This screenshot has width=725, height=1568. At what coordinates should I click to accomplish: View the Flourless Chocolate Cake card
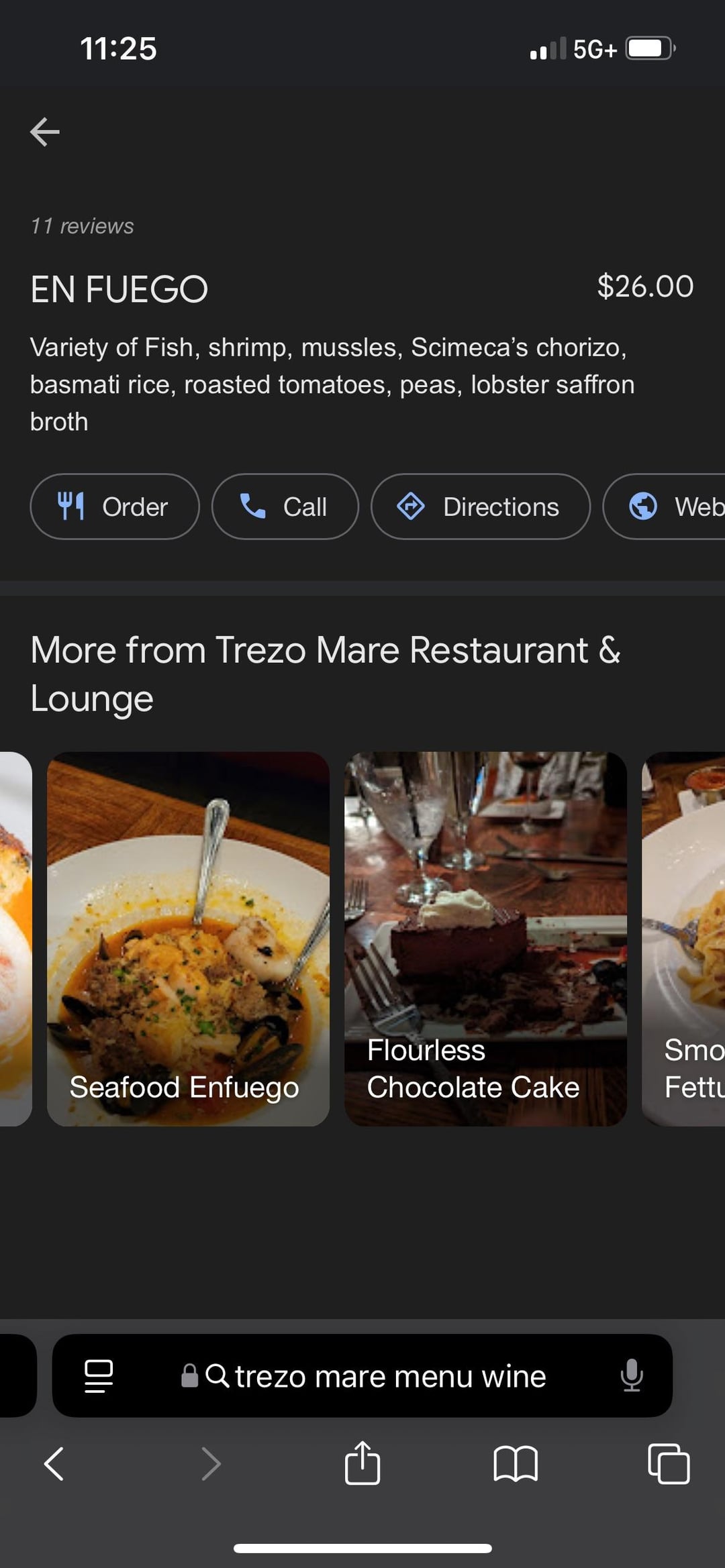[x=485, y=938]
